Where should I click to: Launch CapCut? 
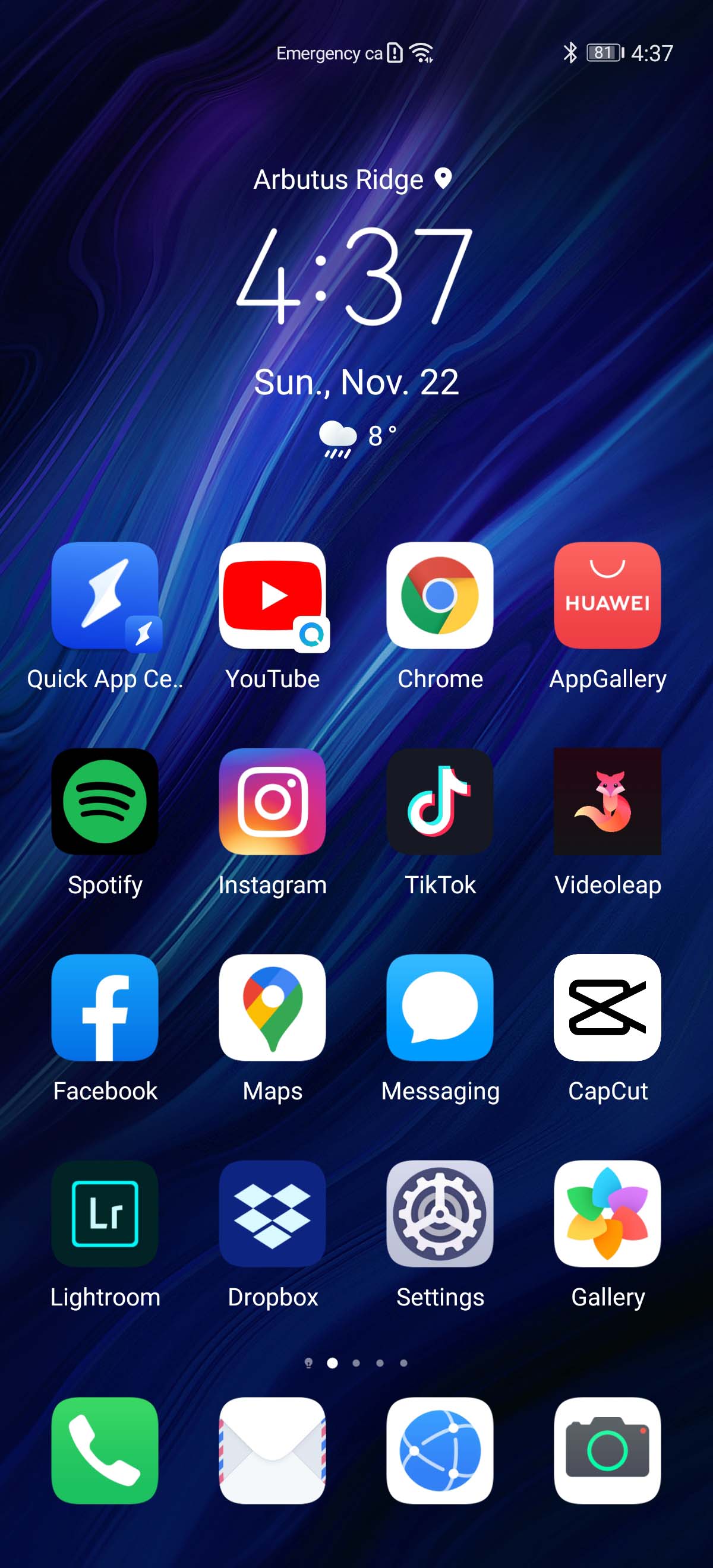[x=607, y=1007]
